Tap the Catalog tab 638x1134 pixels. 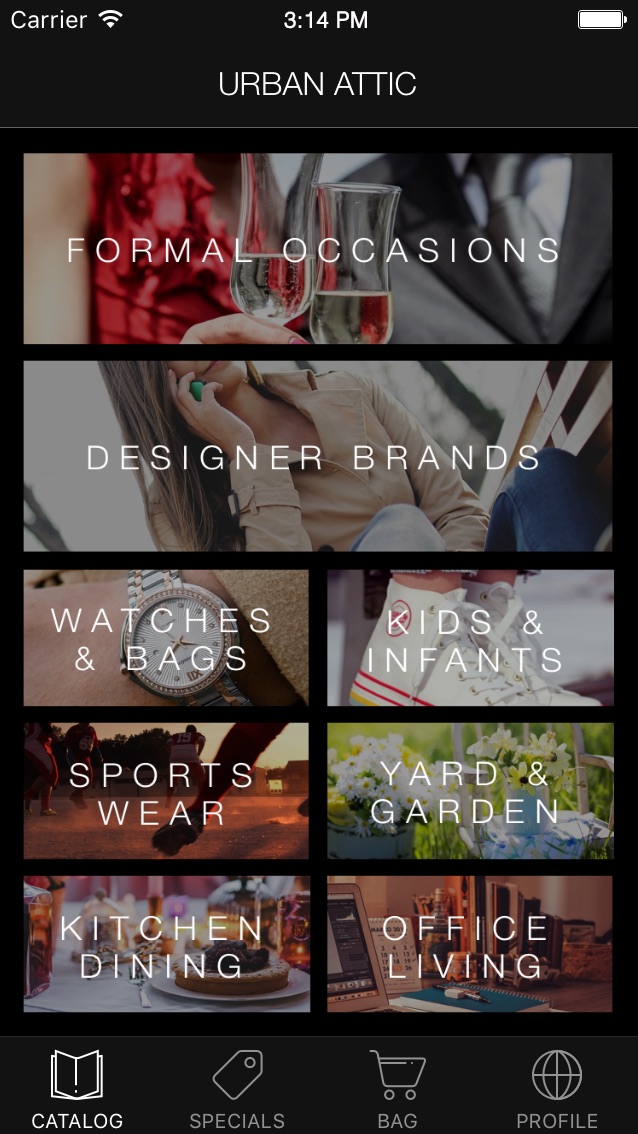pyautogui.click(x=77, y=1088)
